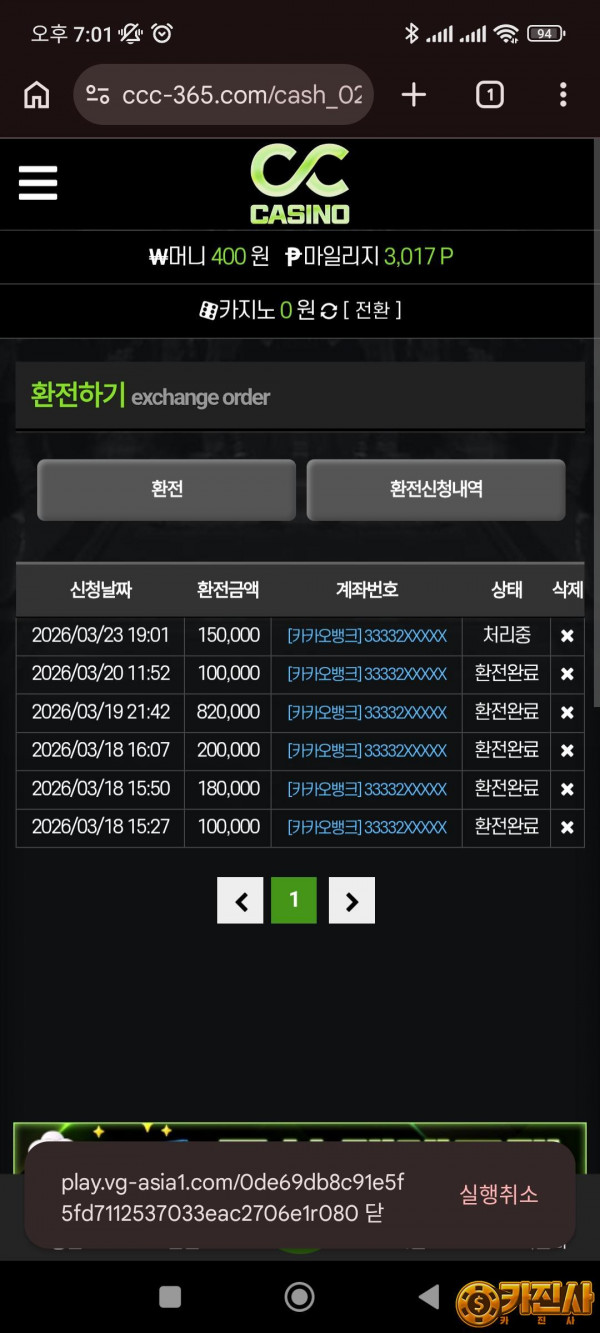This screenshot has width=600, height=1333.
Task: Open the 환전신청내역 history button
Action: (436, 490)
